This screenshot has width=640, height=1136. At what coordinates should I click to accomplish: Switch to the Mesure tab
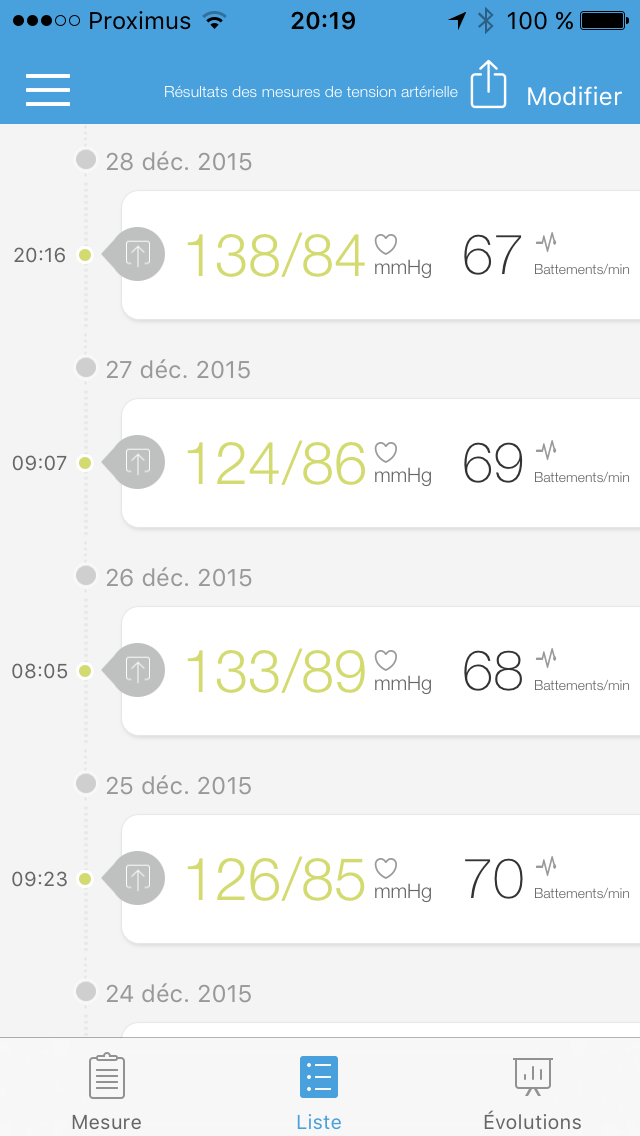107,1092
